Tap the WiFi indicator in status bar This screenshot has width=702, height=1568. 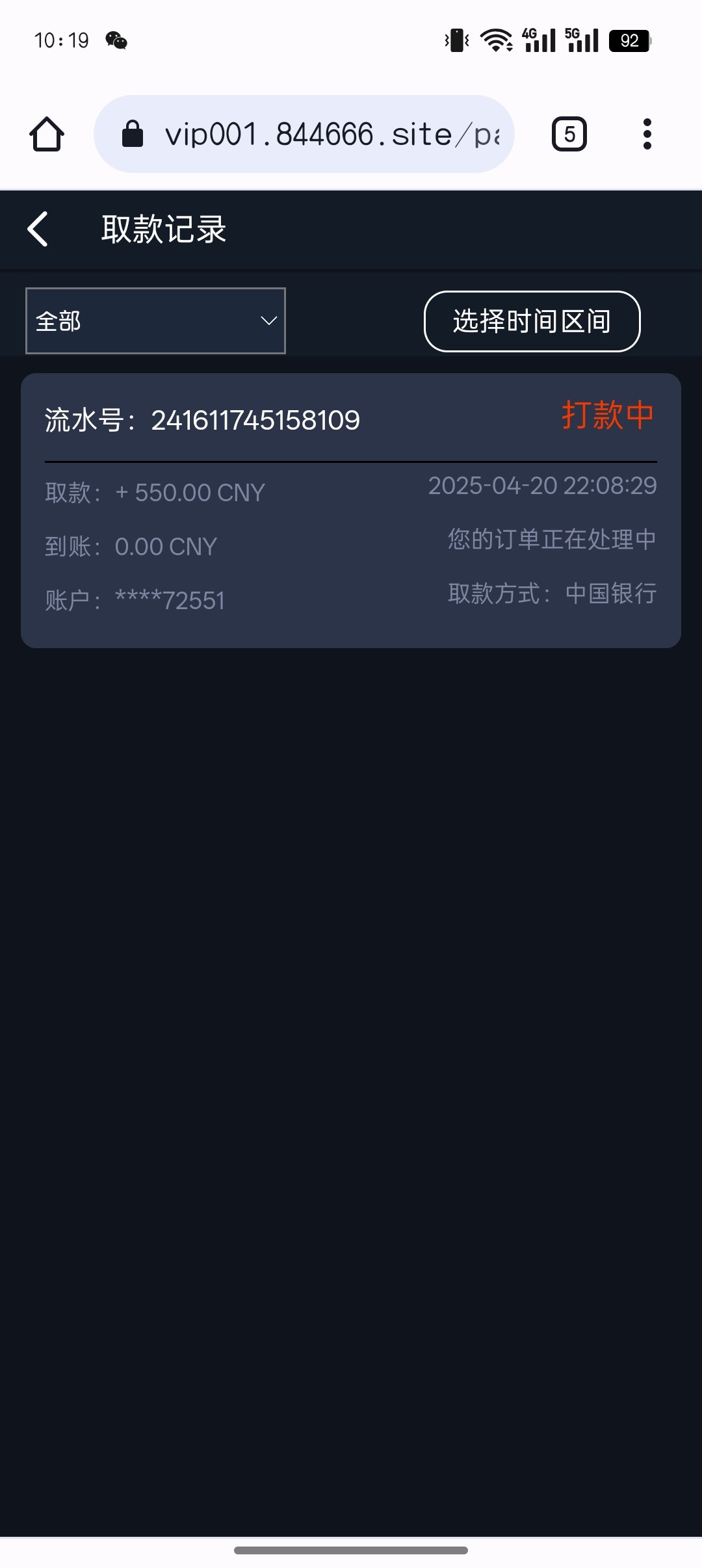coord(496,40)
